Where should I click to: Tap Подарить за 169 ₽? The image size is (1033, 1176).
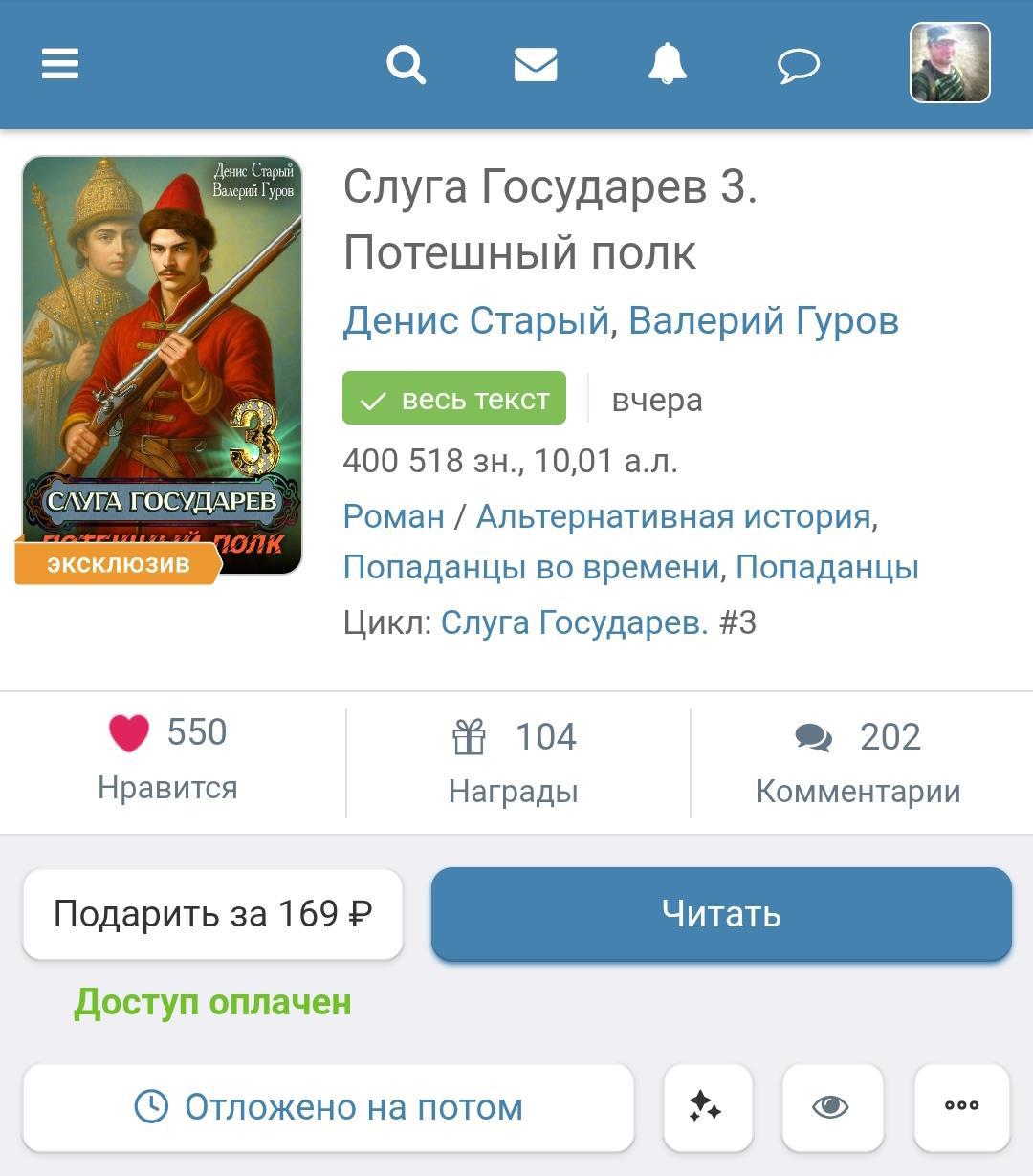pos(212,914)
